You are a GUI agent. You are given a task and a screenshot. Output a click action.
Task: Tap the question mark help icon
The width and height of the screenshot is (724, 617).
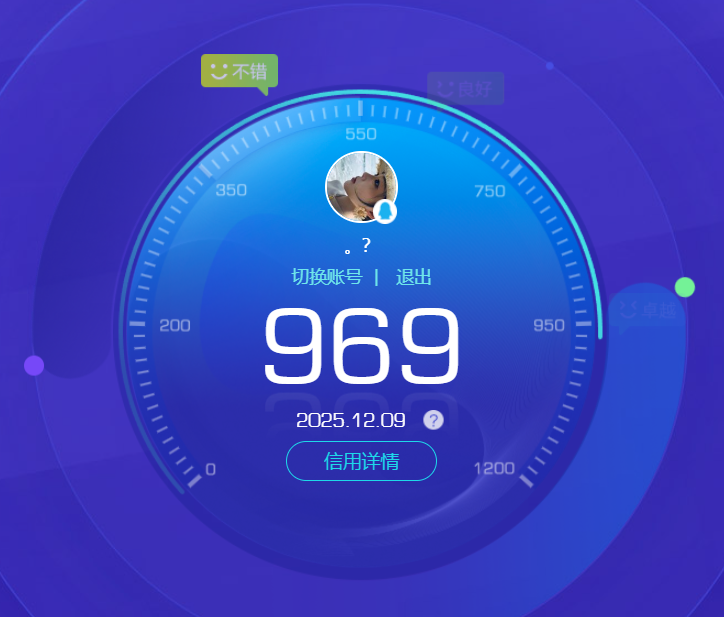(433, 420)
